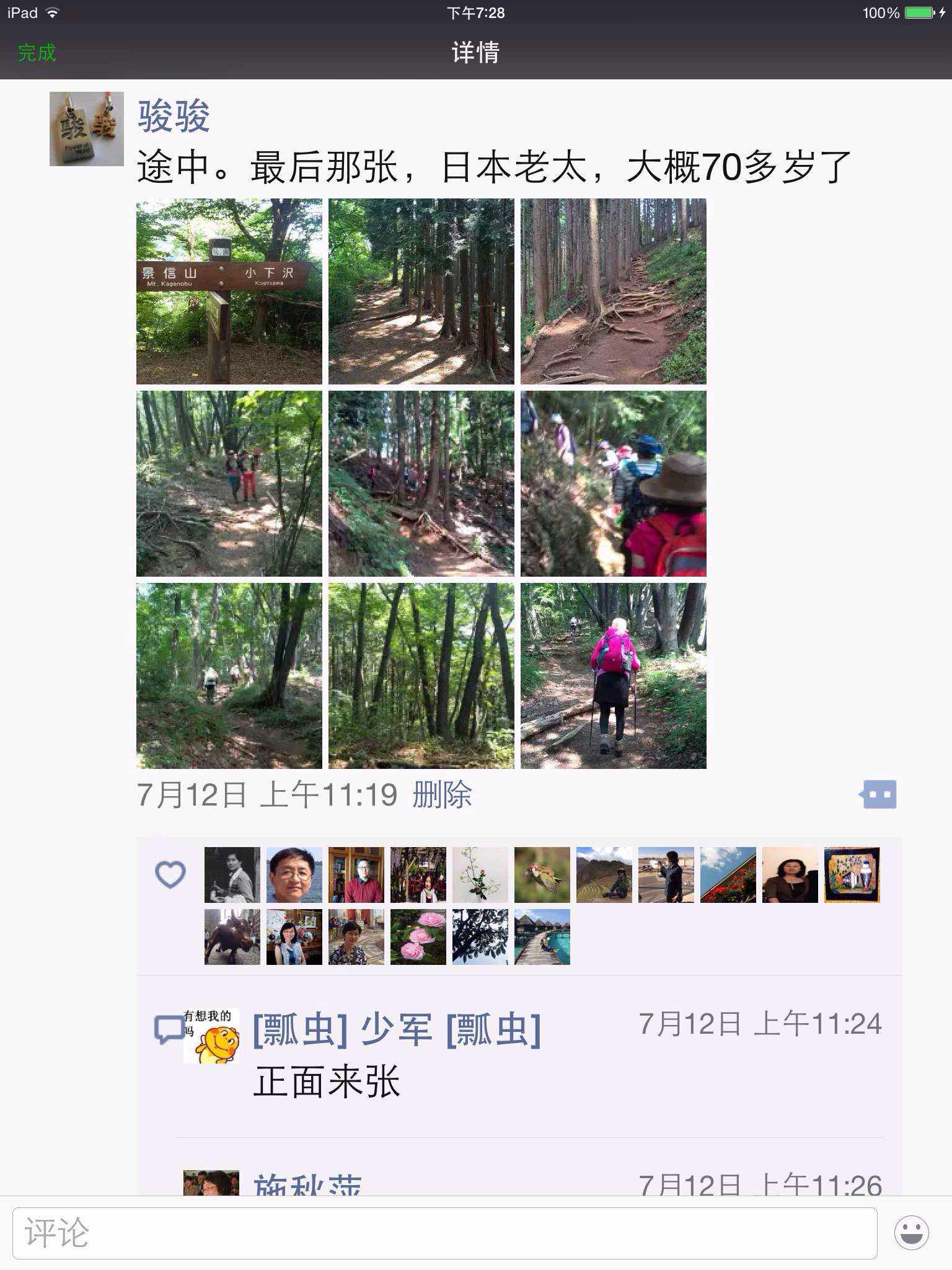Open 骏骏's profile picture
Screen dimensions: 952x1270
point(87,129)
